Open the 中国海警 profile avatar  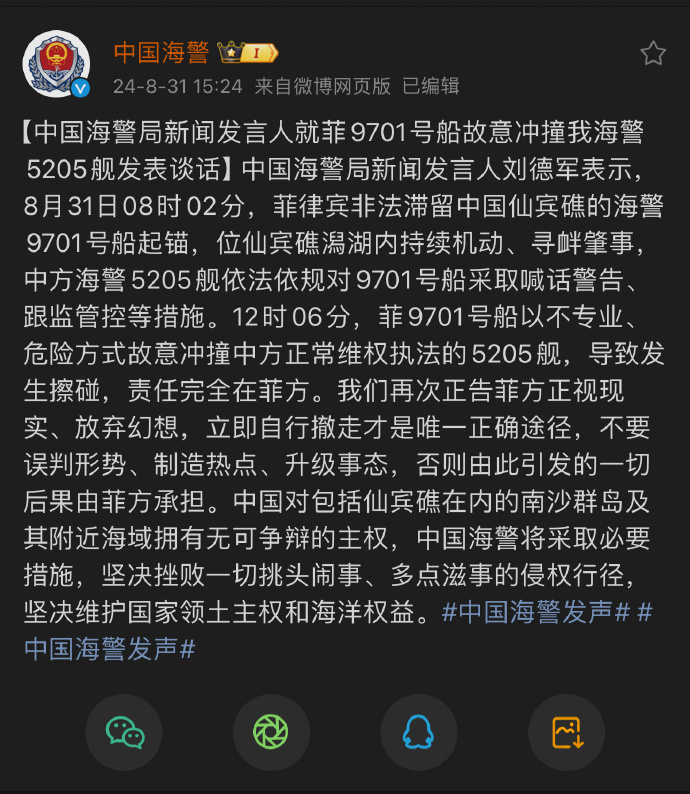click(57, 65)
